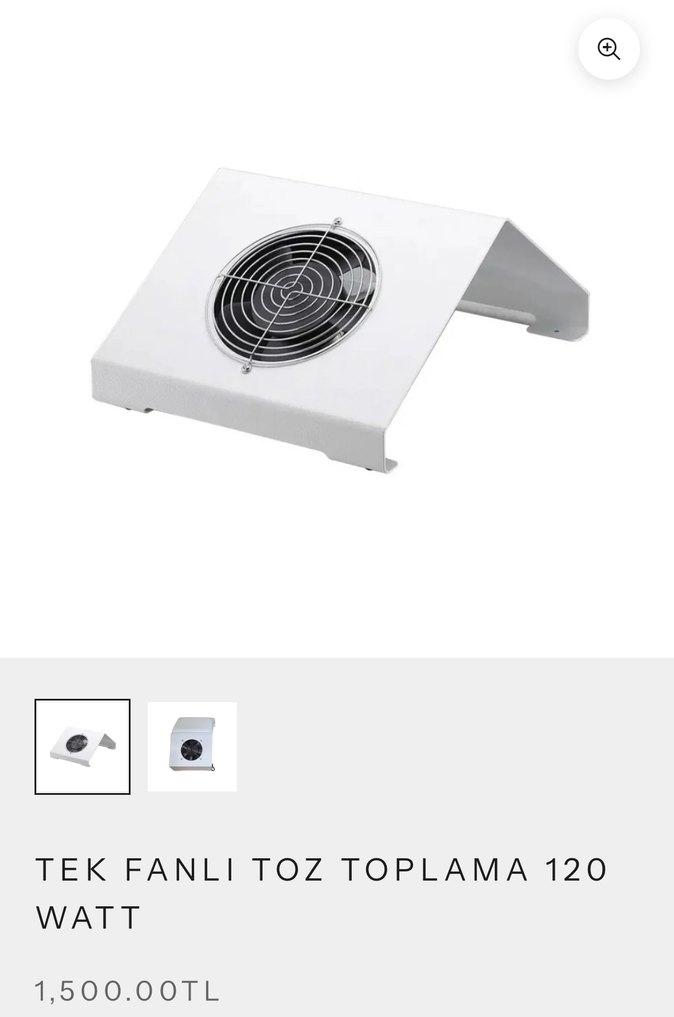Viewport: 674px width, 1017px height.
Task: View the second product thumbnail
Action: [192, 746]
